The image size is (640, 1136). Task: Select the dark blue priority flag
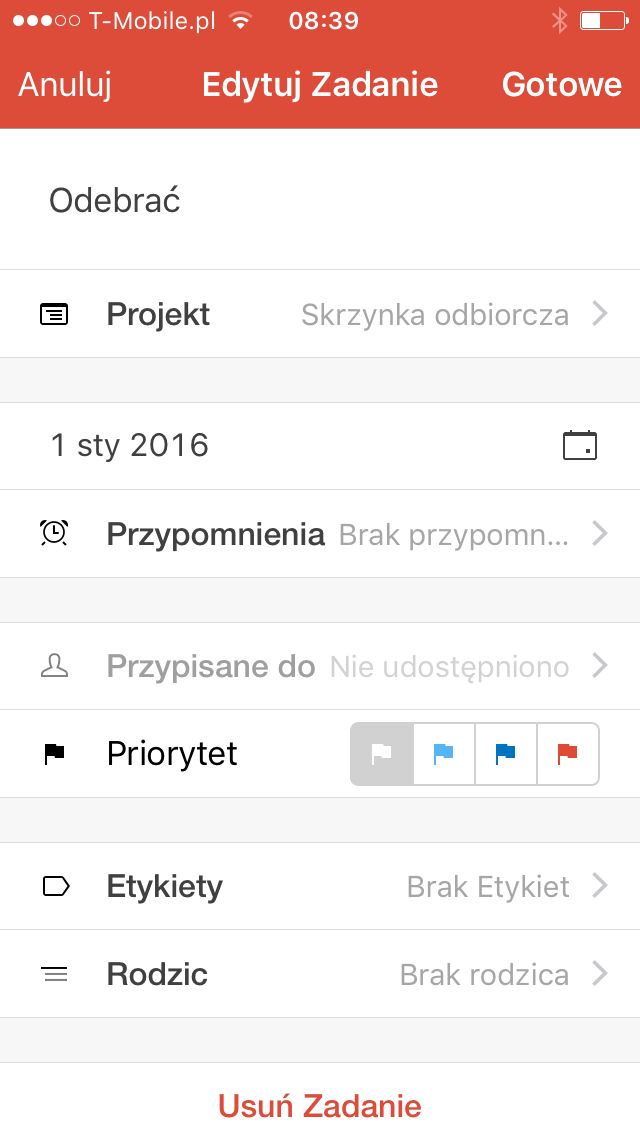pyautogui.click(x=506, y=754)
